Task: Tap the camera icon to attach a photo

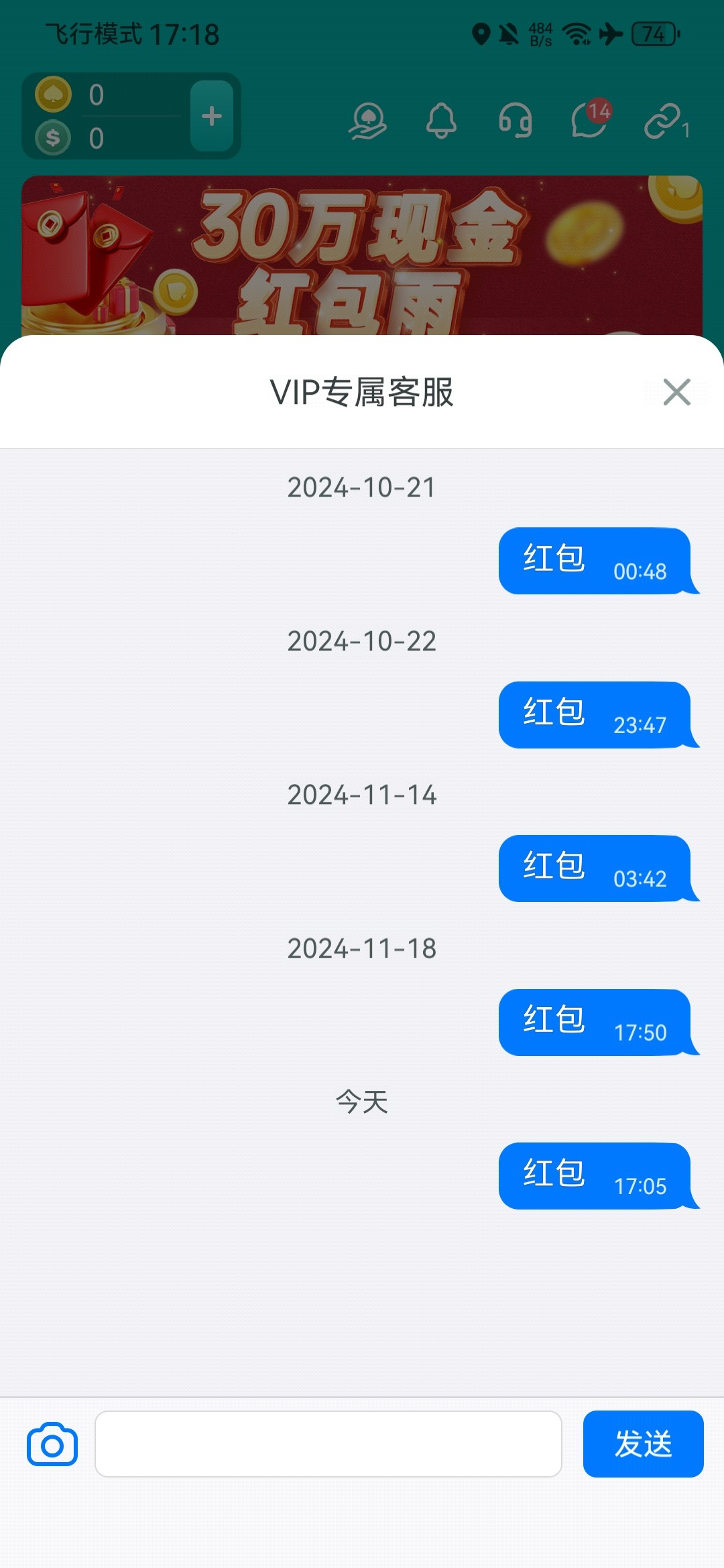Action: click(x=52, y=1444)
